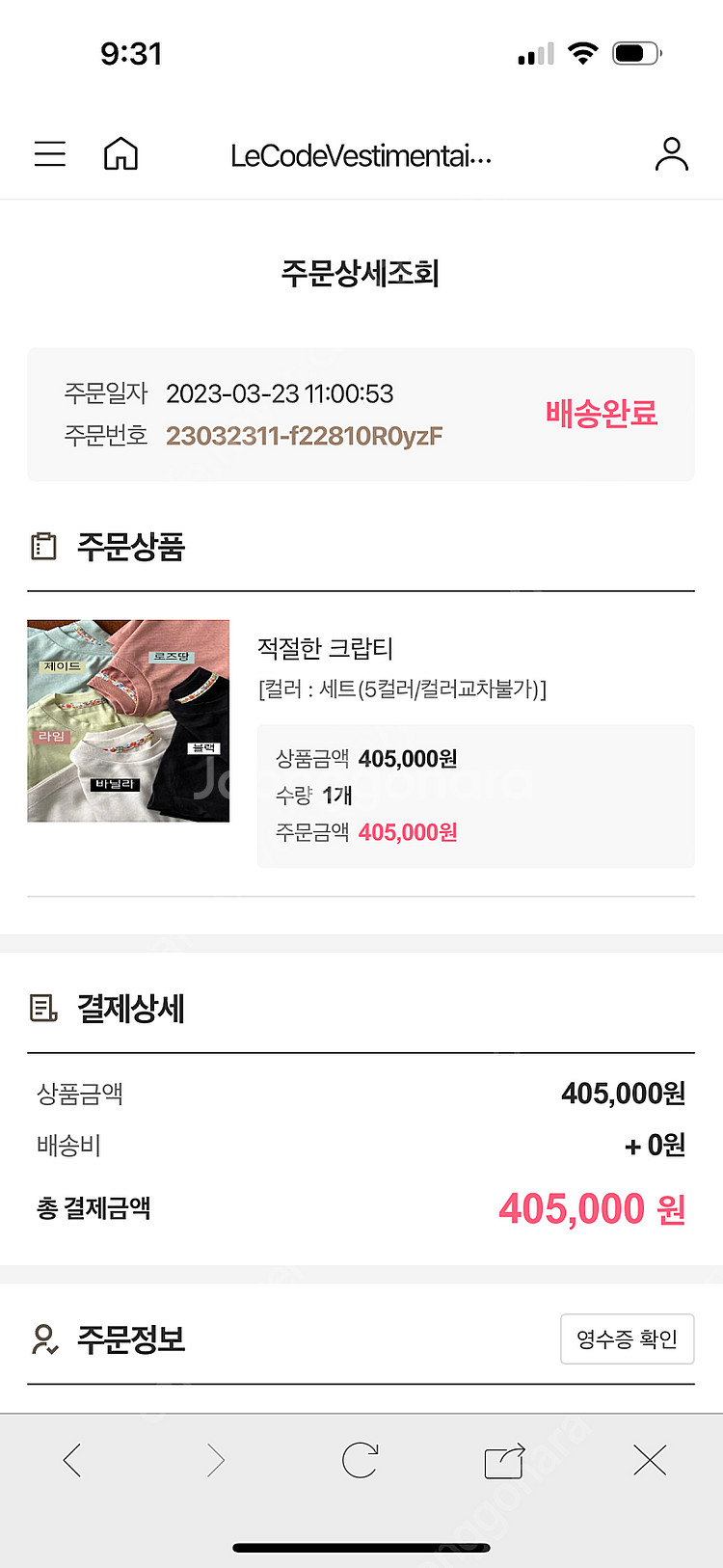Tap the LeCodeVestimentai shop title

tap(361, 155)
